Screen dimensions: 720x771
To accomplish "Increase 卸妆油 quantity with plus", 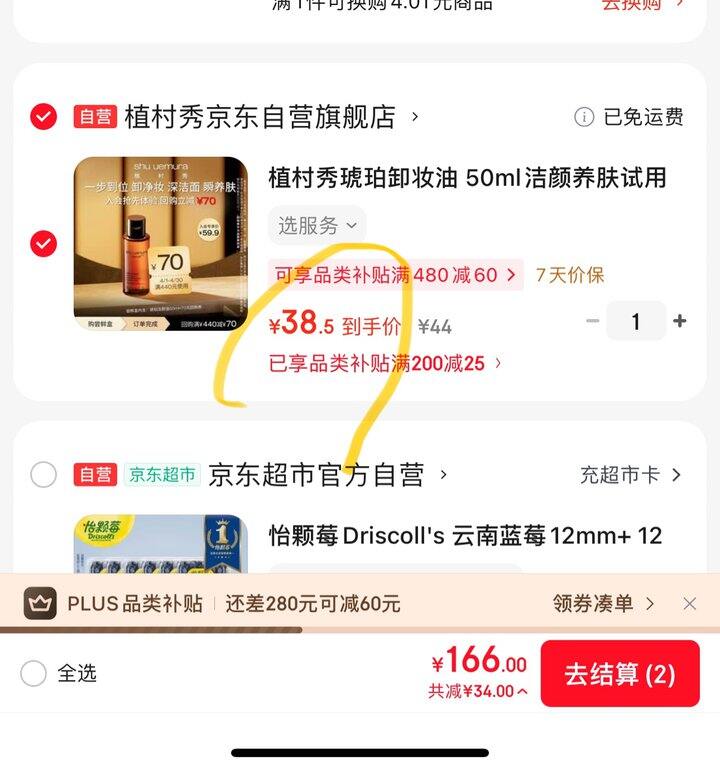I will [680, 321].
